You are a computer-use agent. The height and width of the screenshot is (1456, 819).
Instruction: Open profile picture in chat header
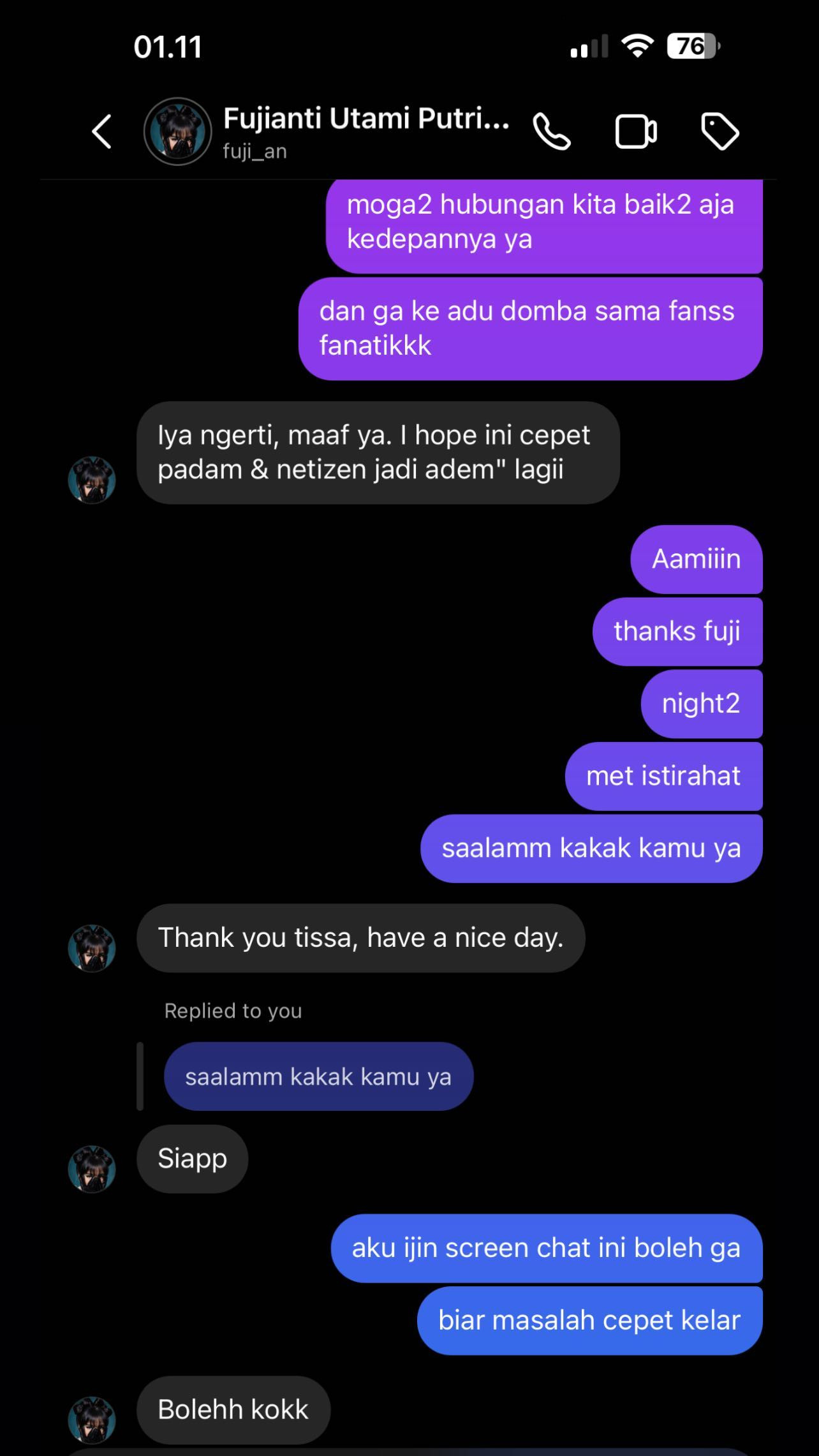pyautogui.click(x=177, y=132)
